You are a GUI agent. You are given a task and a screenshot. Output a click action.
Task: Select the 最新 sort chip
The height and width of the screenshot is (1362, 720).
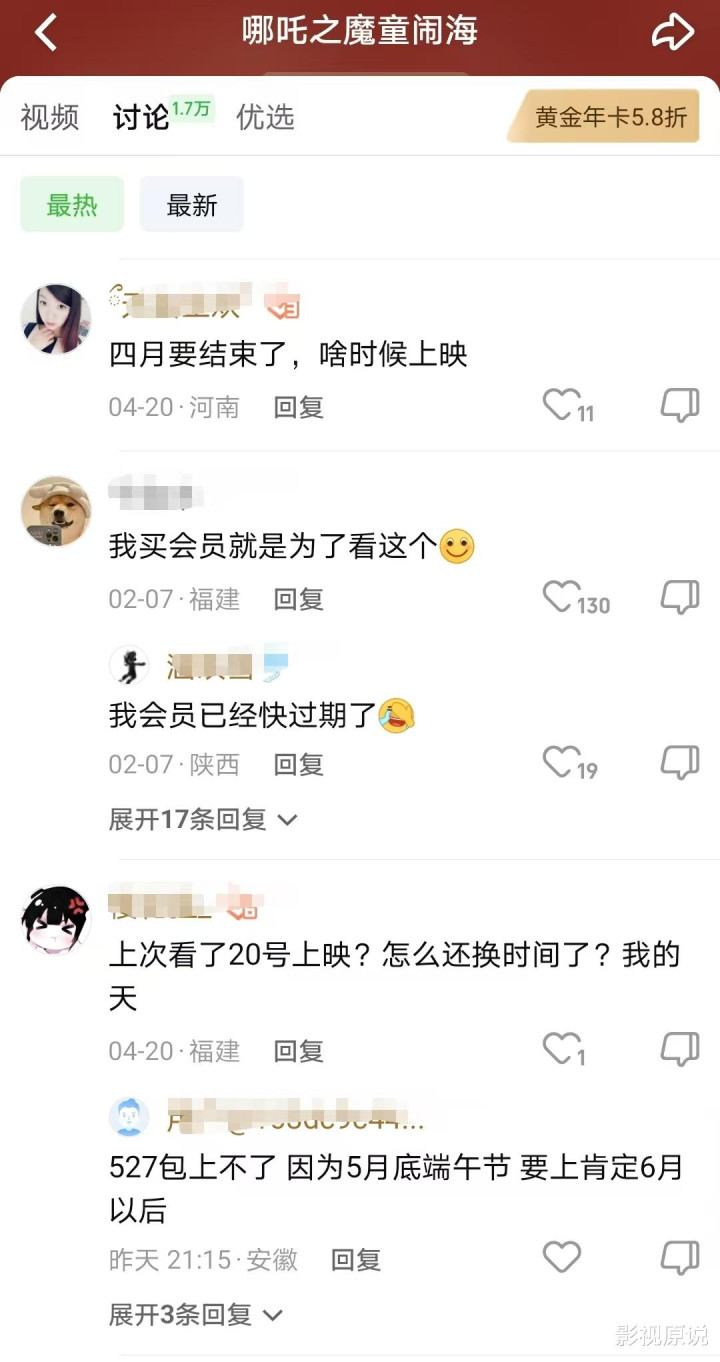click(x=192, y=205)
